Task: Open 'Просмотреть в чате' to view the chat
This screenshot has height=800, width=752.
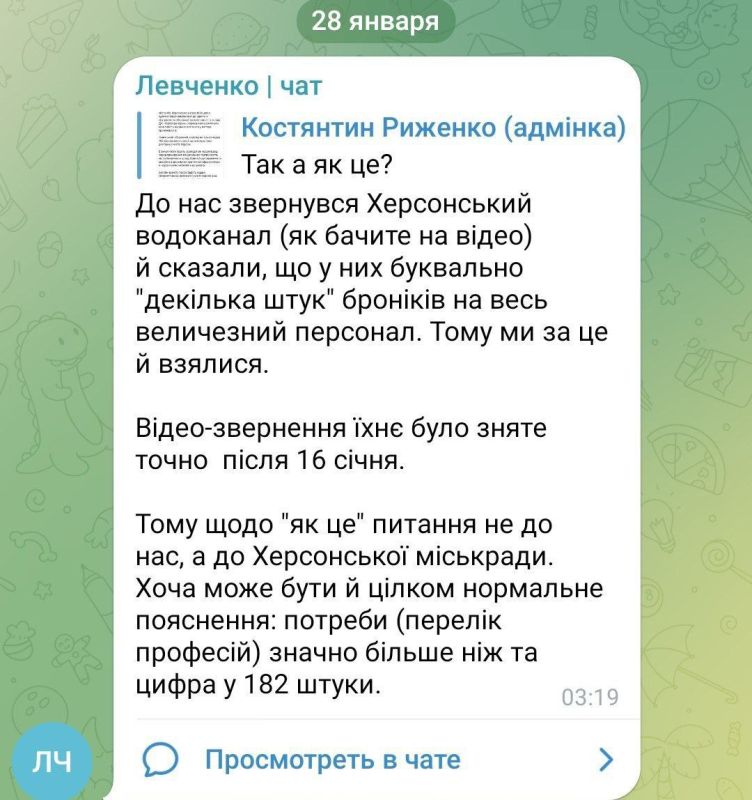Action: [x=332, y=759]
